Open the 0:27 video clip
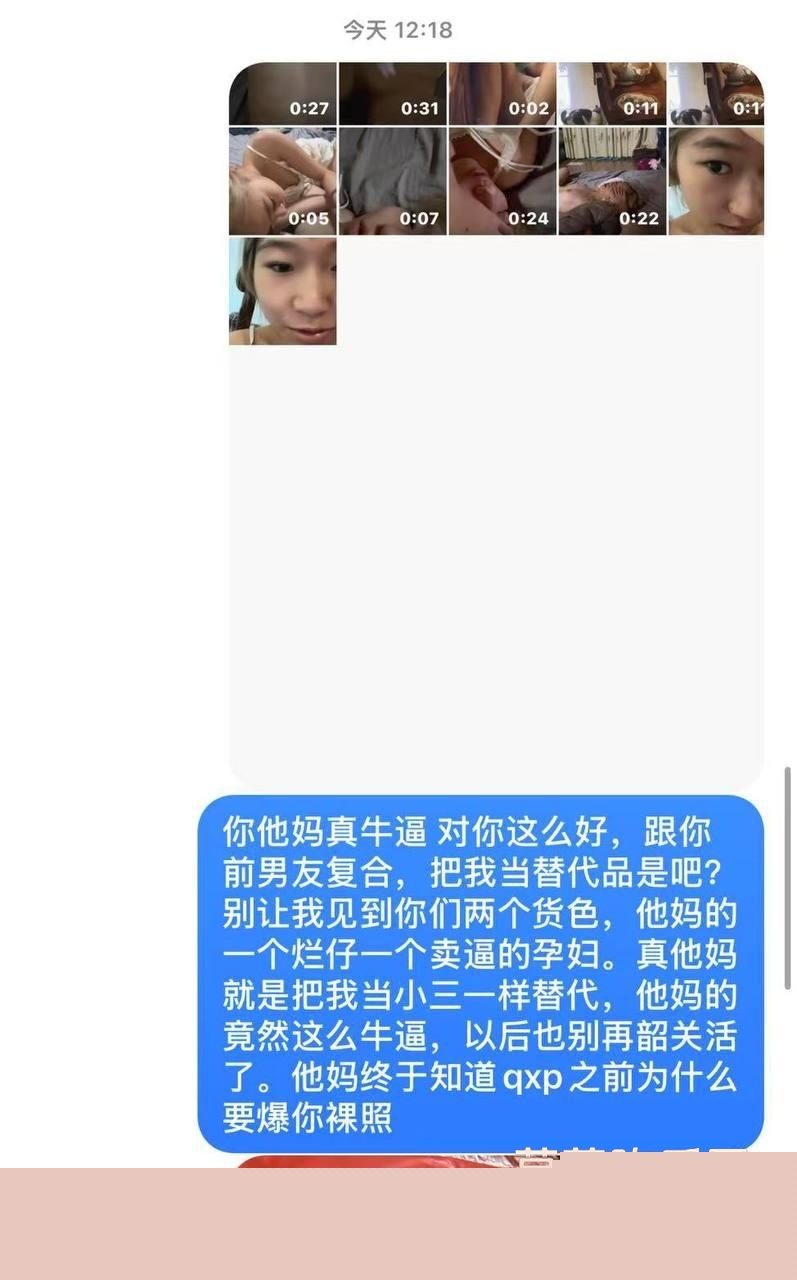 click(x=283, y=94)
